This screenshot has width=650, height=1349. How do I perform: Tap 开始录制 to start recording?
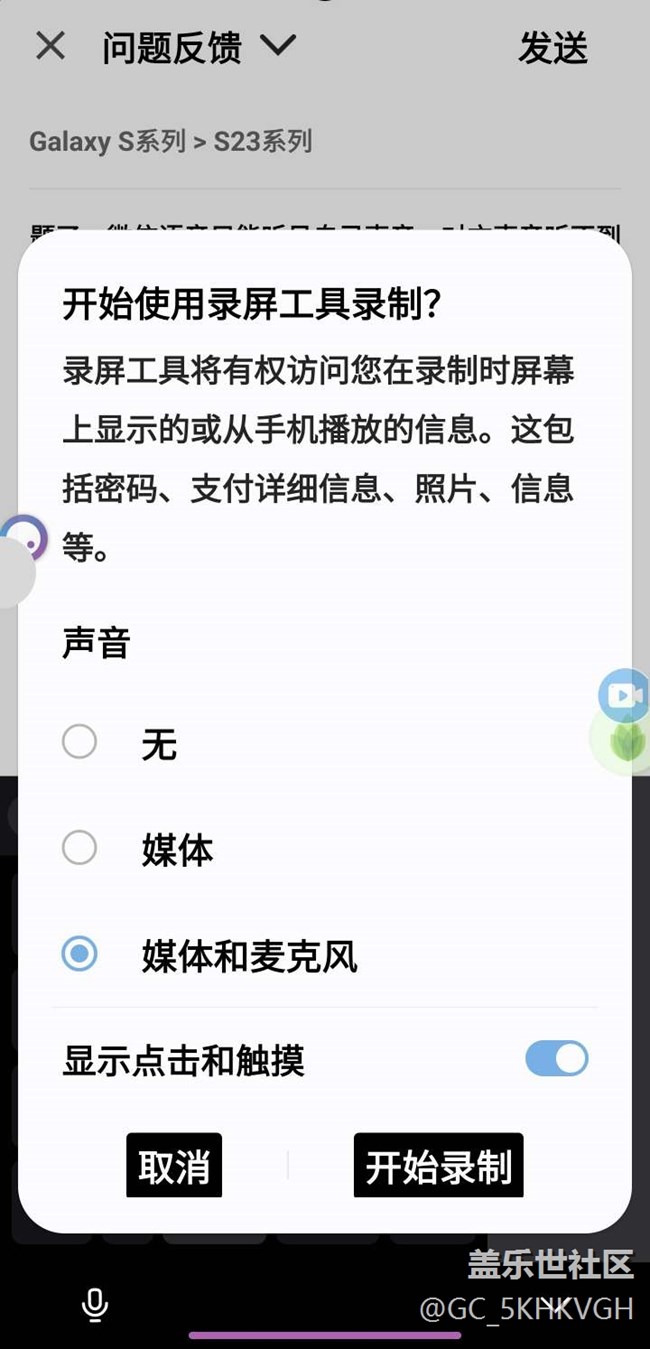438,1166
